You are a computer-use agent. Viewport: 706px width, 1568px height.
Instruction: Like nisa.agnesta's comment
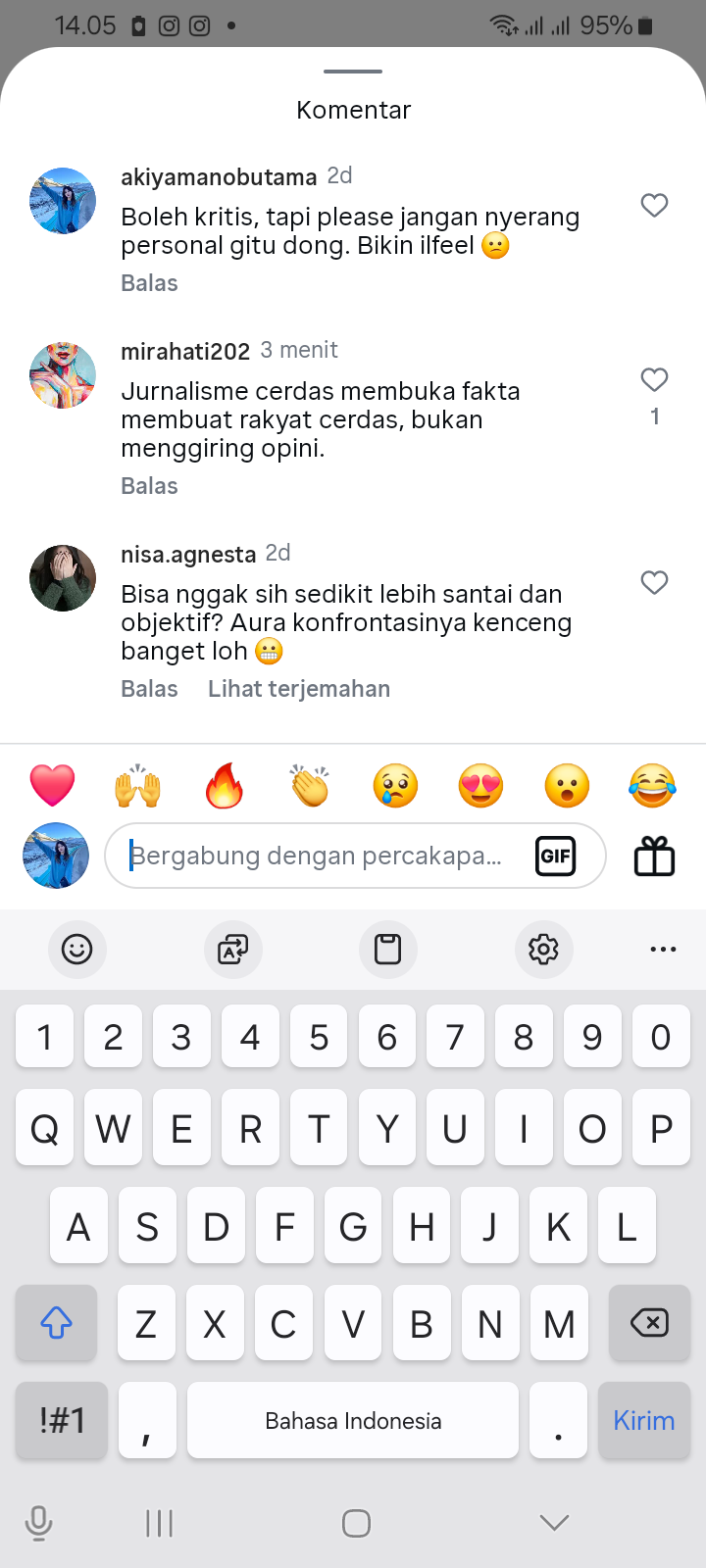click(x=654, y=582)
